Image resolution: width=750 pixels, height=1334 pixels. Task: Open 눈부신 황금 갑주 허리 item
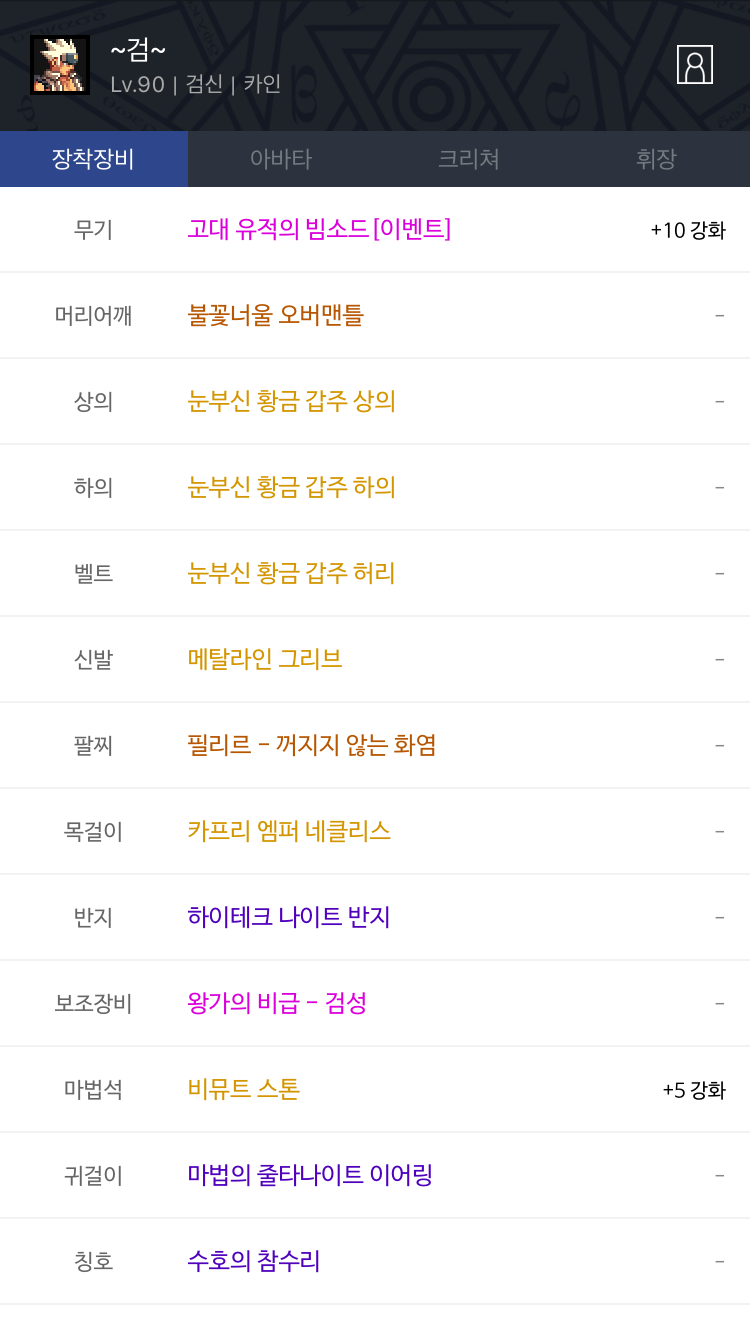coord(292,573)
